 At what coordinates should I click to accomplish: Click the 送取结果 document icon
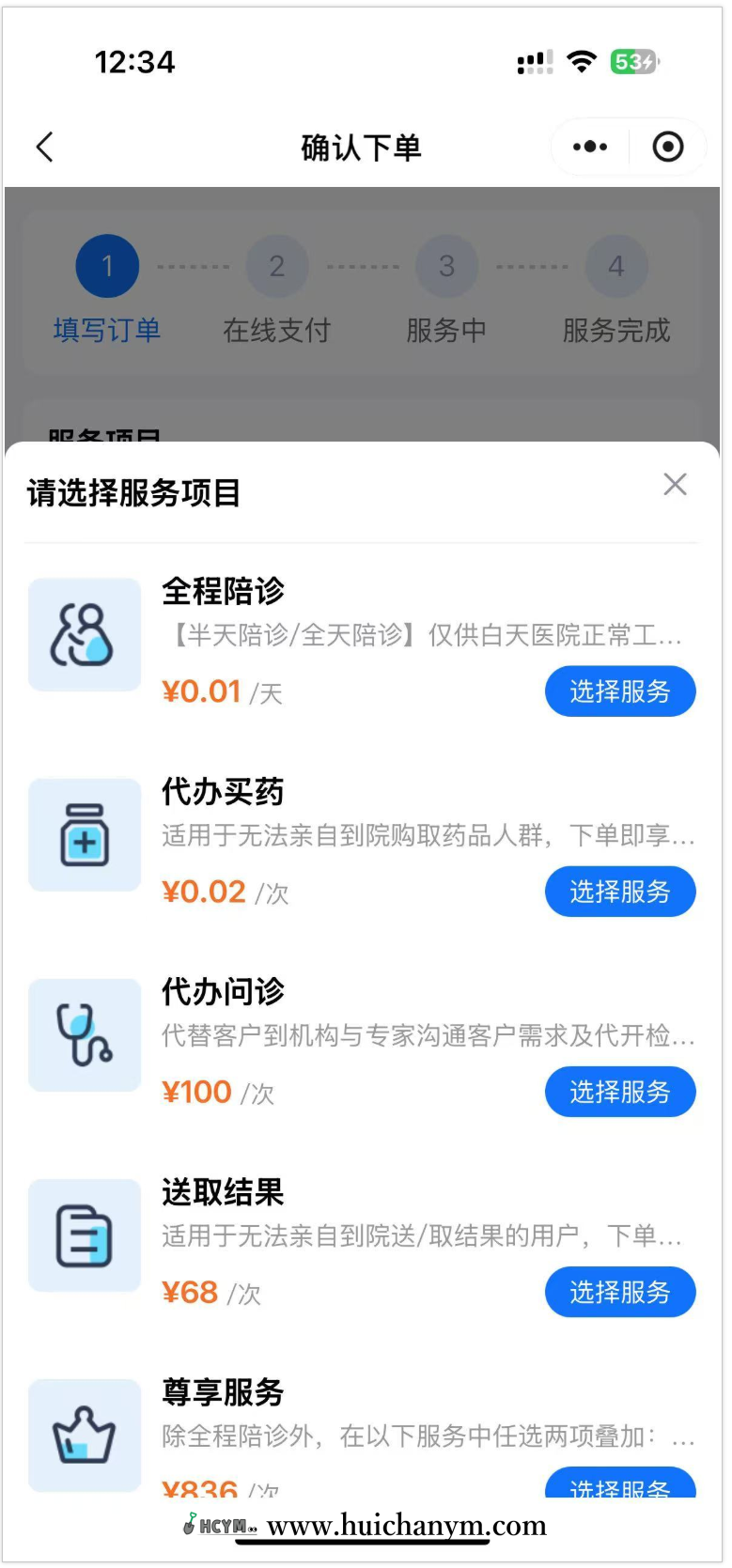coord(85,1234)
